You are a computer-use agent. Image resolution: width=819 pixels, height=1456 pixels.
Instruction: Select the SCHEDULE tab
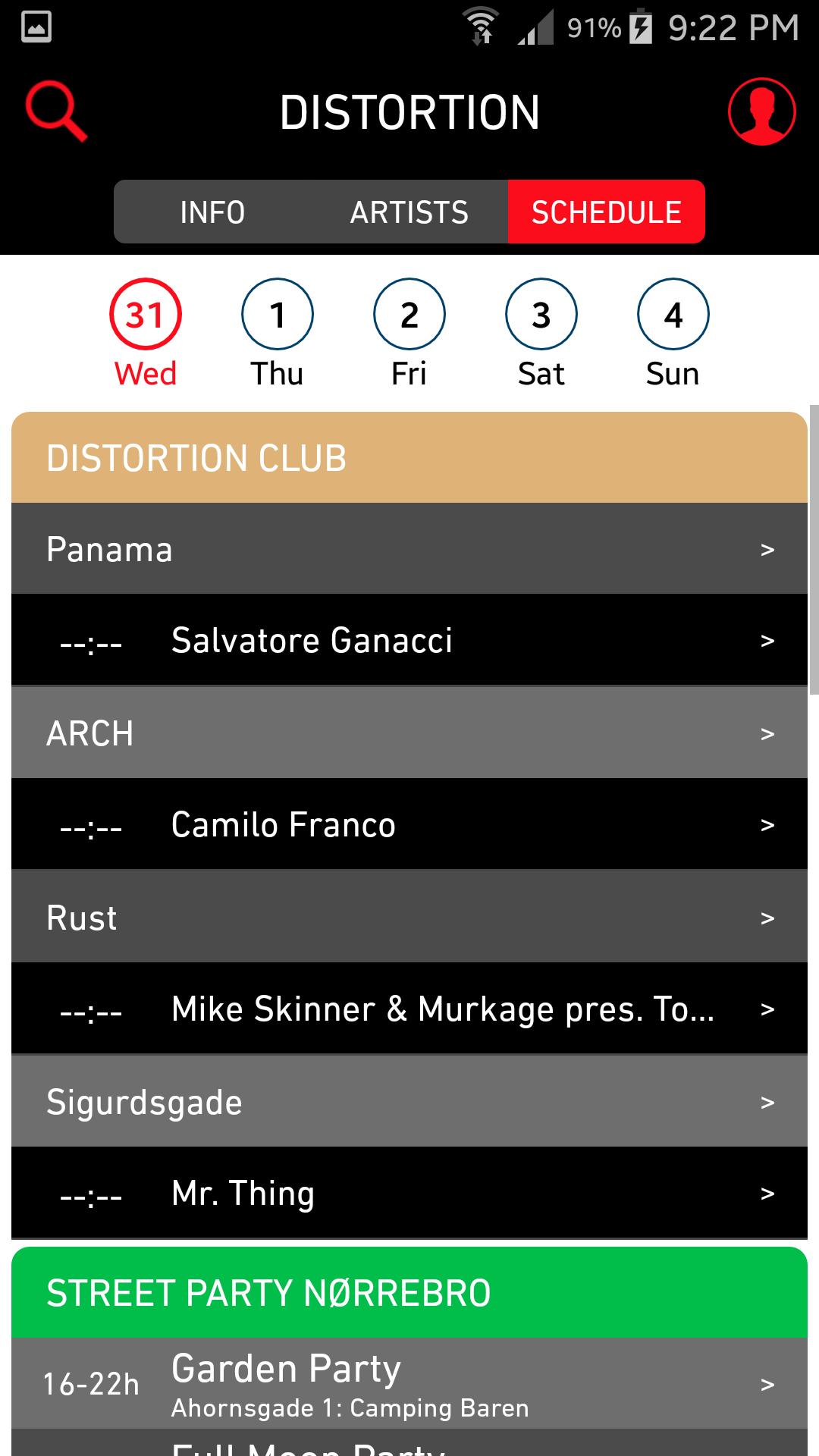(x=607, y=212)
